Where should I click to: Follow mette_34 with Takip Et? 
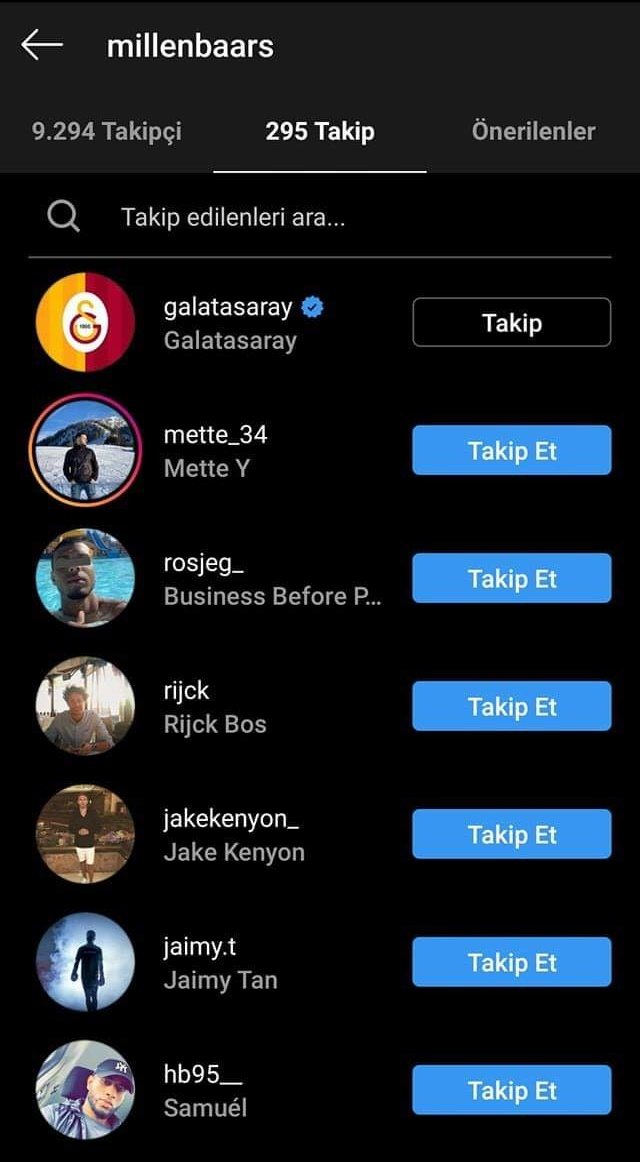tap(511, 450)
